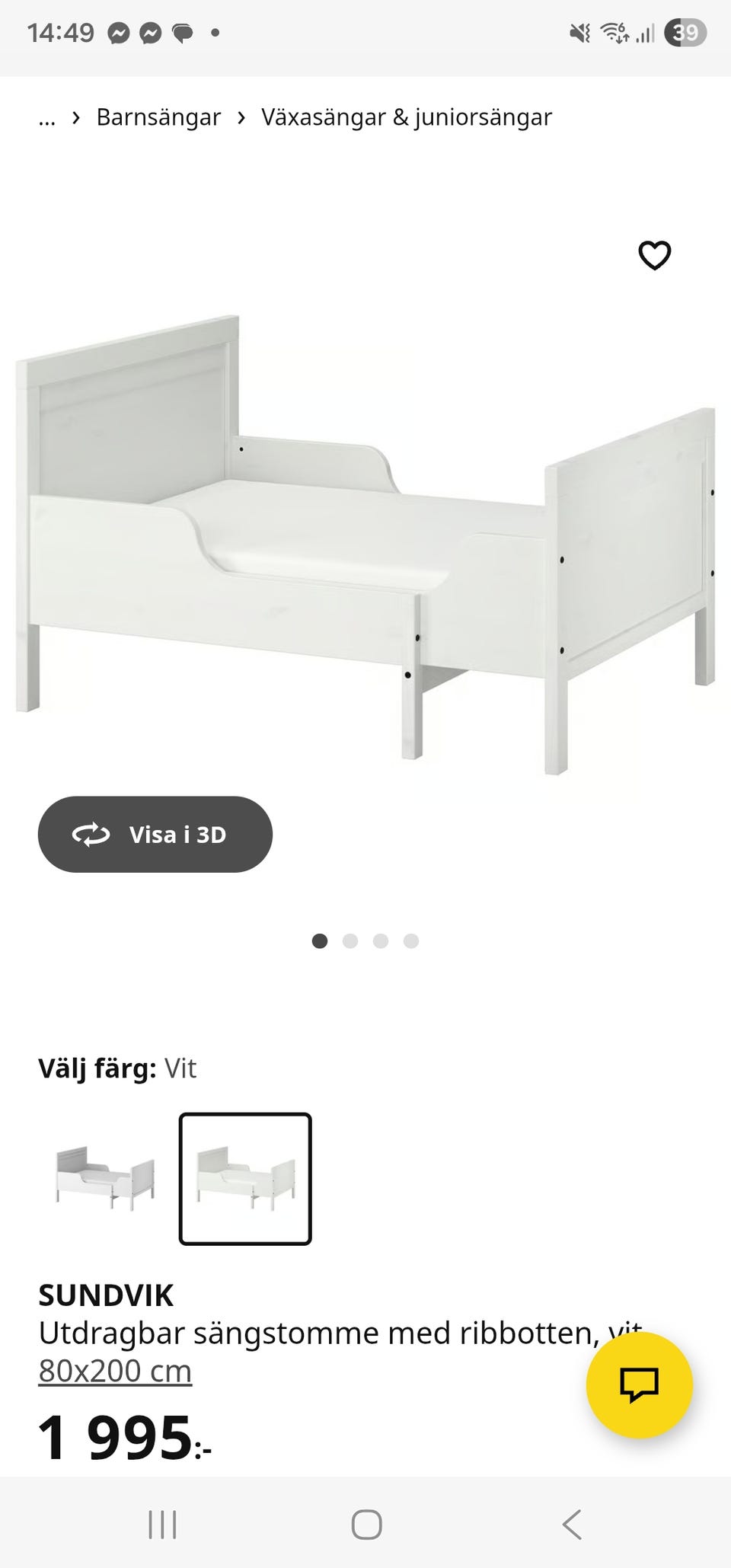Tap the battery indicator showing 39
The height and width of the screenshot is (1568, 731).
[685, 32]
